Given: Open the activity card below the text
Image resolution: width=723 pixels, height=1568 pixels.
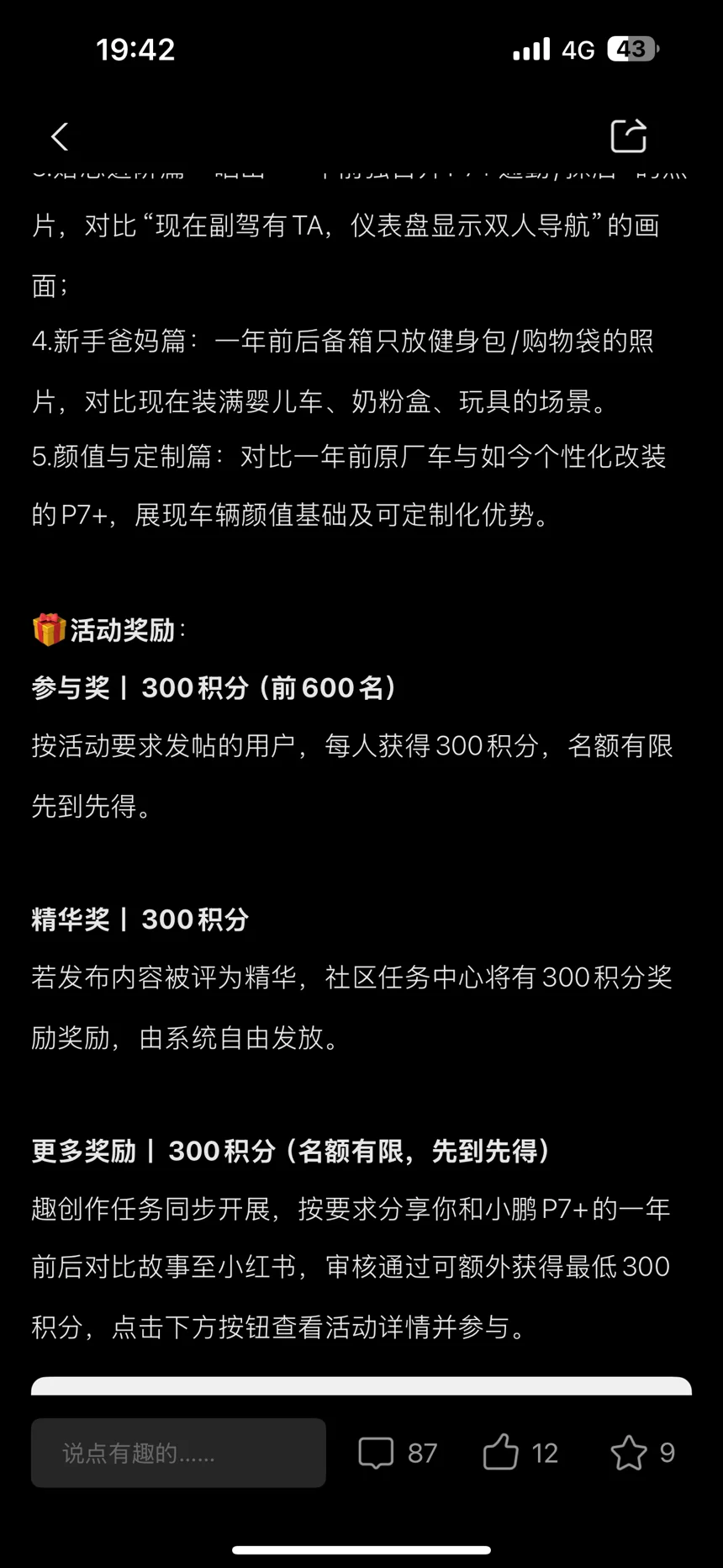Looking at the screenshot, I should (x=361, y=1386).
